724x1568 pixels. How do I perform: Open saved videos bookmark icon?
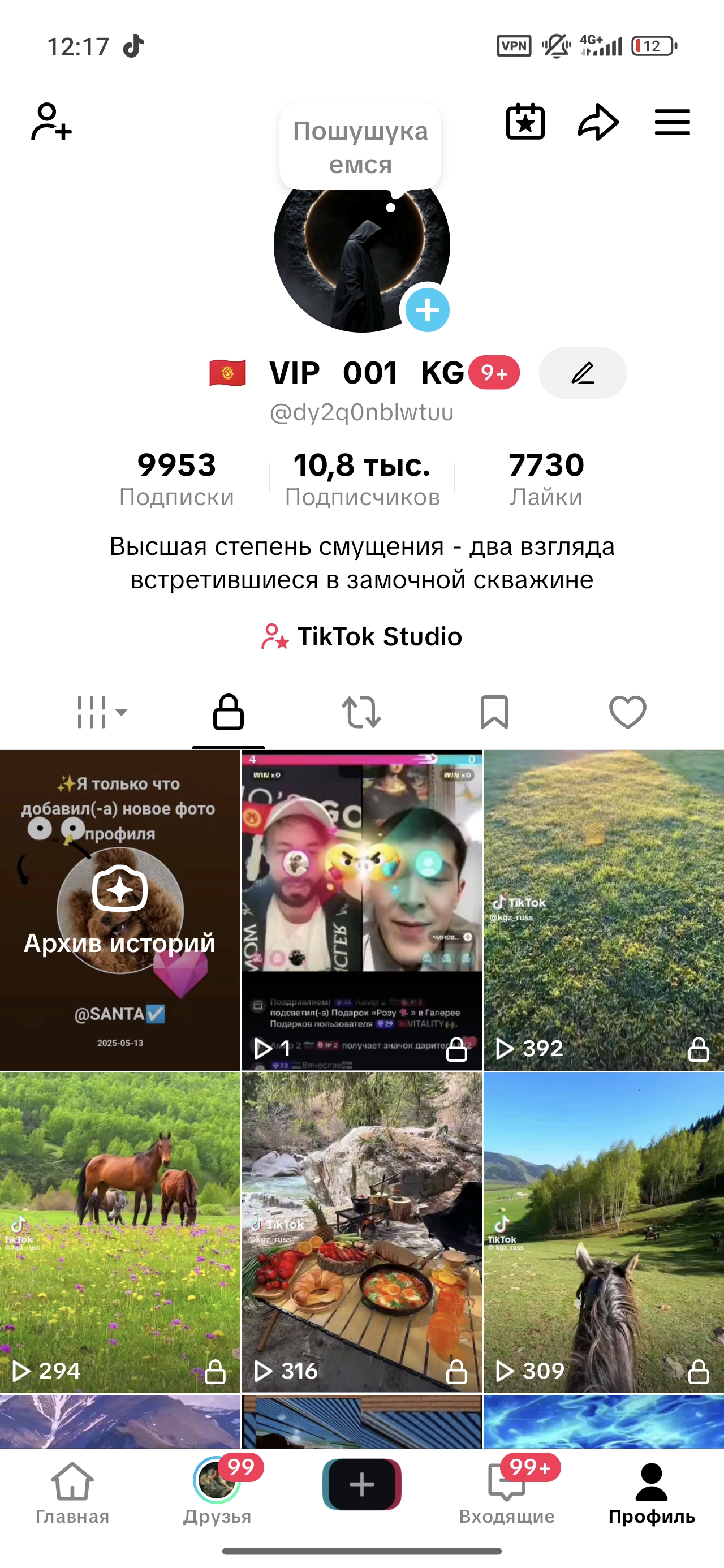pos(494,713)
